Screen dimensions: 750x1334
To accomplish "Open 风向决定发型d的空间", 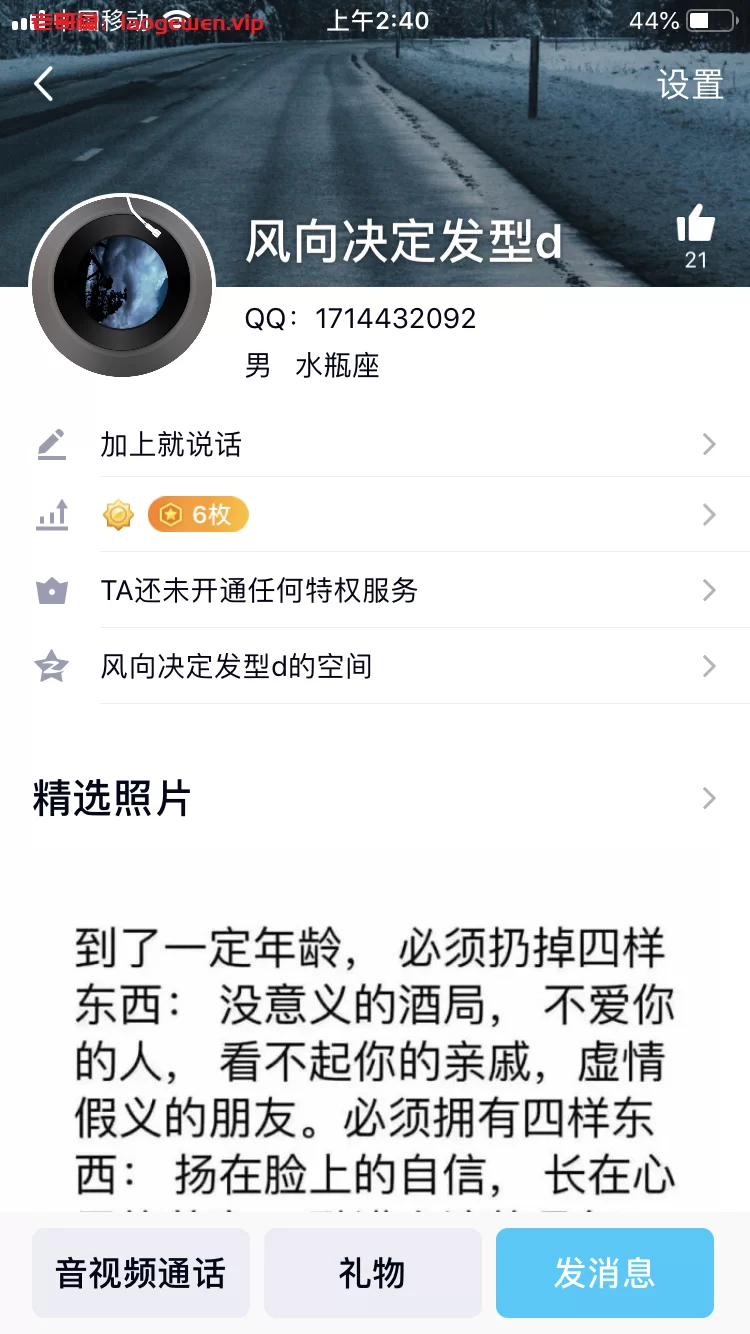I will click(x=375, y=666).
